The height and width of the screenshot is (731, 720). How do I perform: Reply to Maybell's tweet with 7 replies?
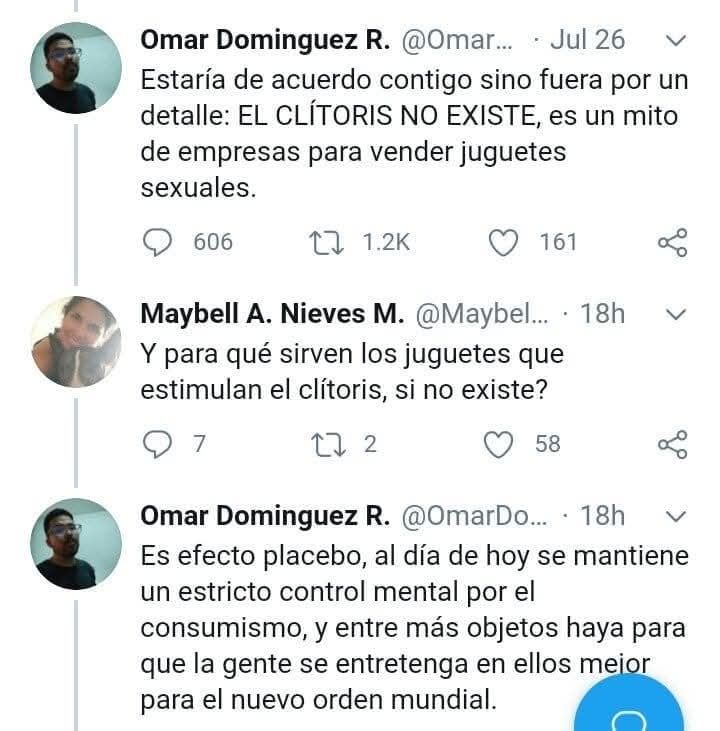click(x=158, y=444)
